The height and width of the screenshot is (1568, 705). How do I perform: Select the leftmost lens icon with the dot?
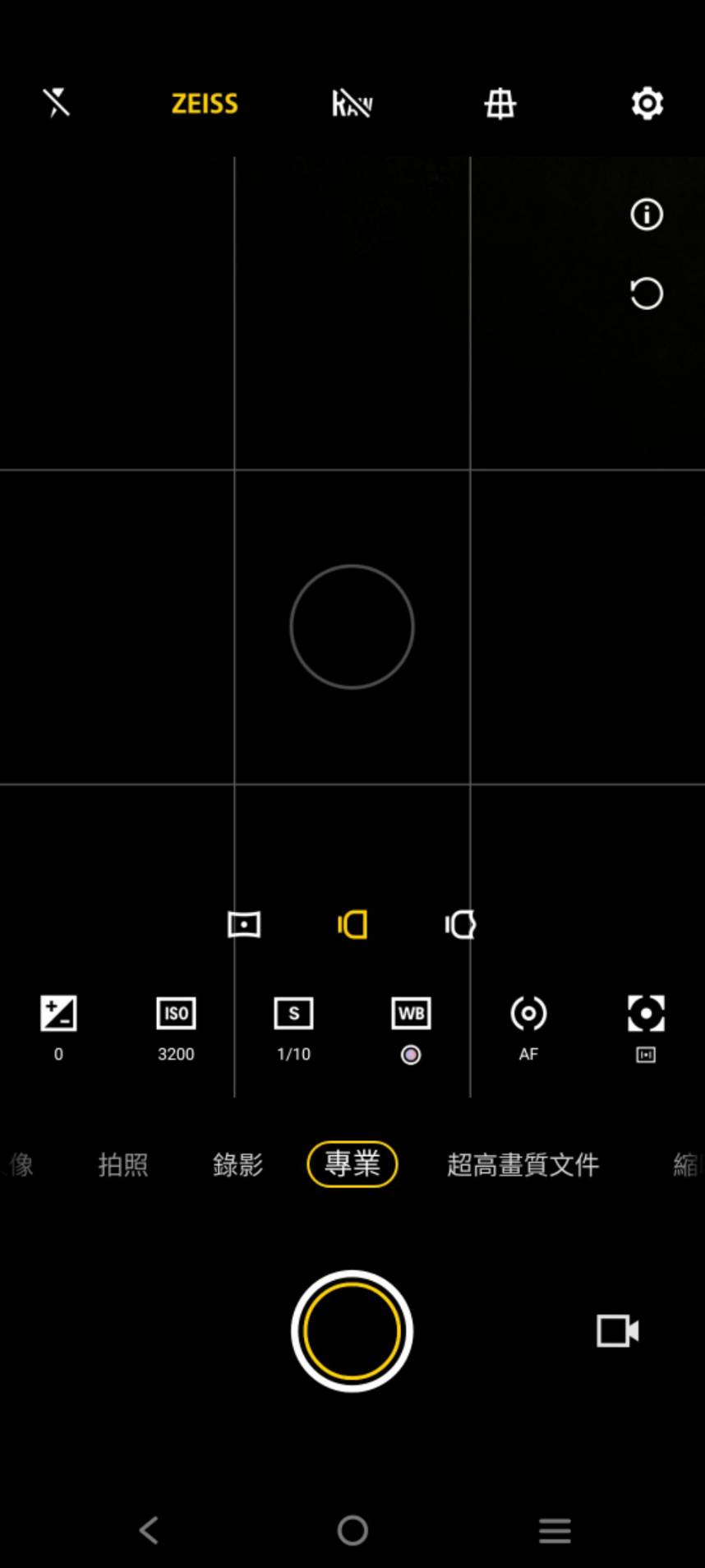244,924
